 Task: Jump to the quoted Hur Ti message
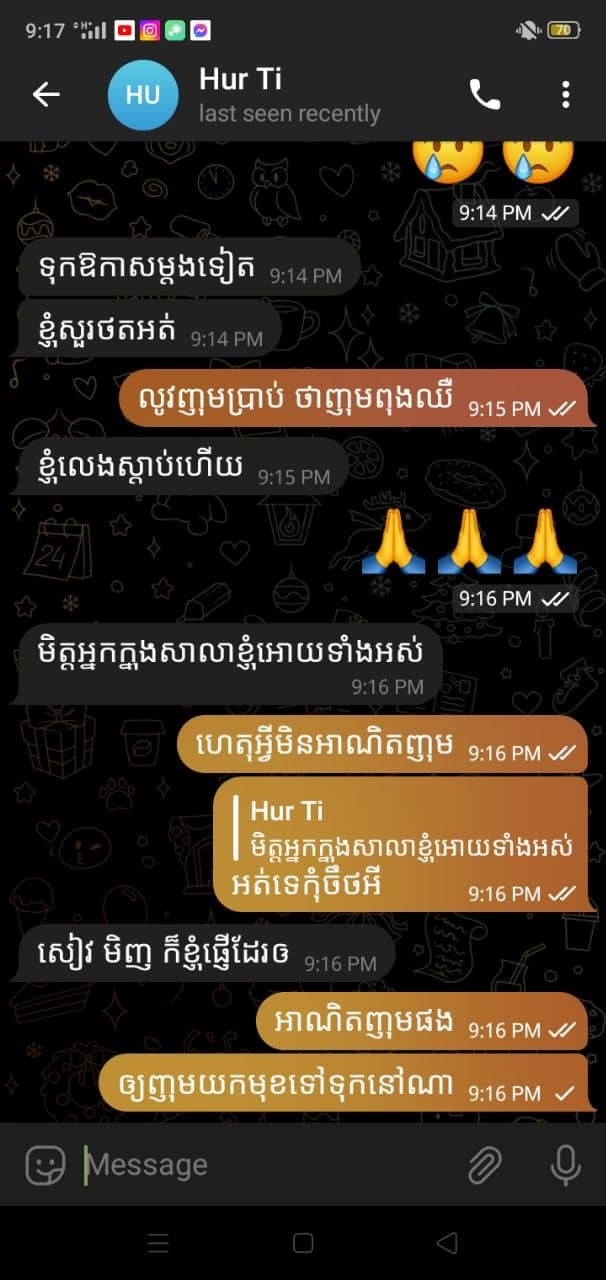[410, 829]
